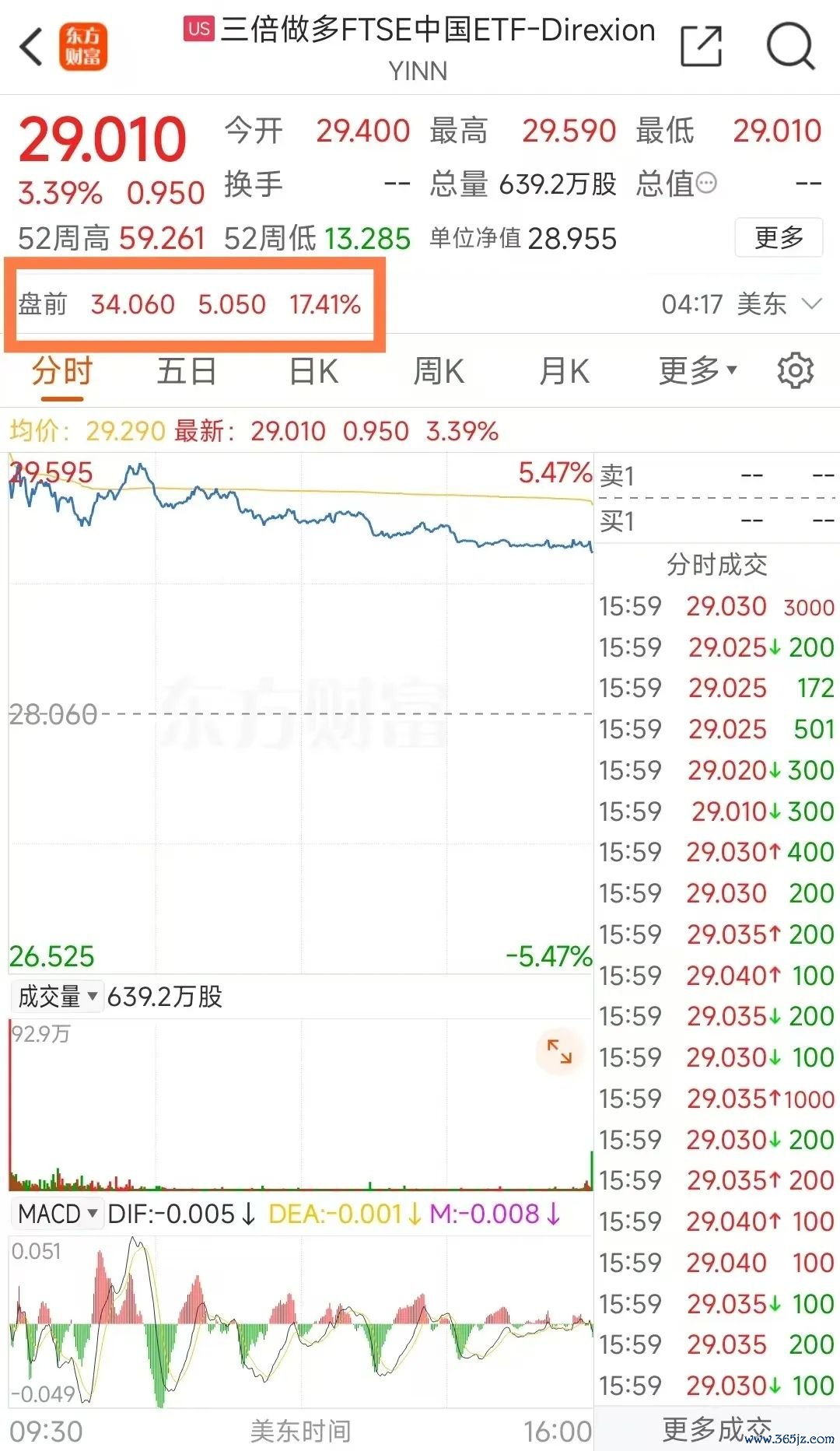The image size is (840, 1451).
Task: Open chart settings gear icon
Action: point(795,371)
